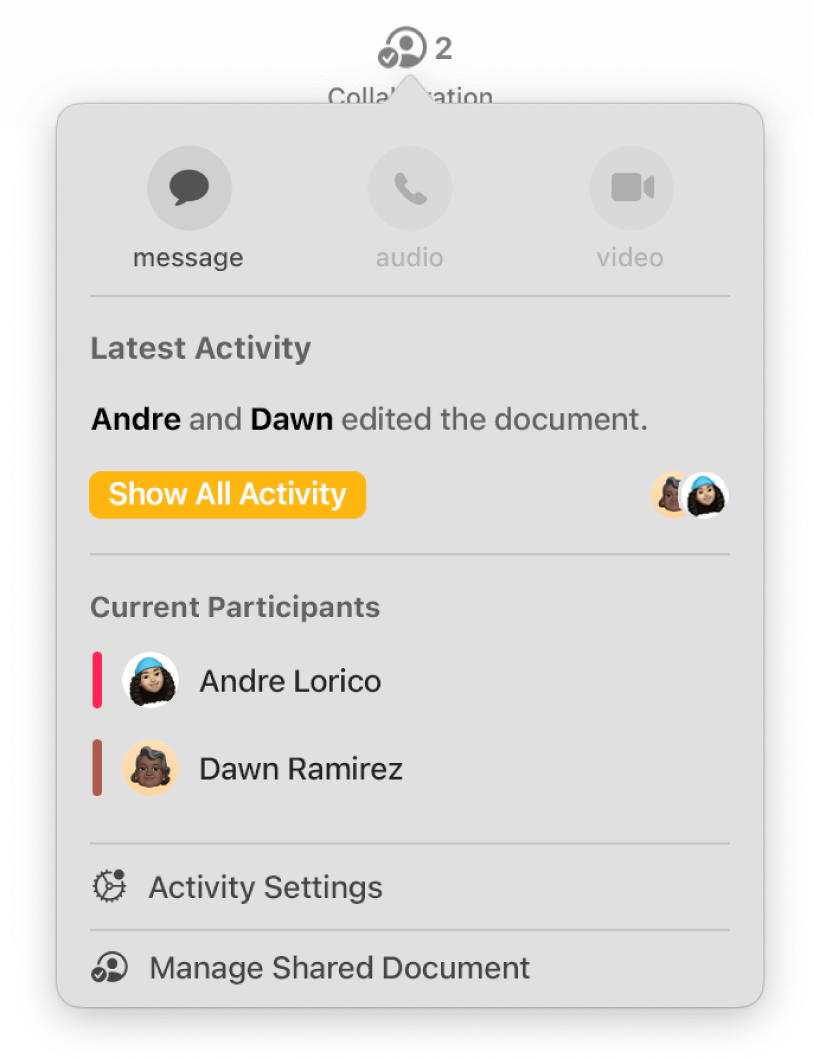Image resolution: width=814 pixels, height=1059 pixels.
Task: Send a message to collaborators
Action: (189, 189)
